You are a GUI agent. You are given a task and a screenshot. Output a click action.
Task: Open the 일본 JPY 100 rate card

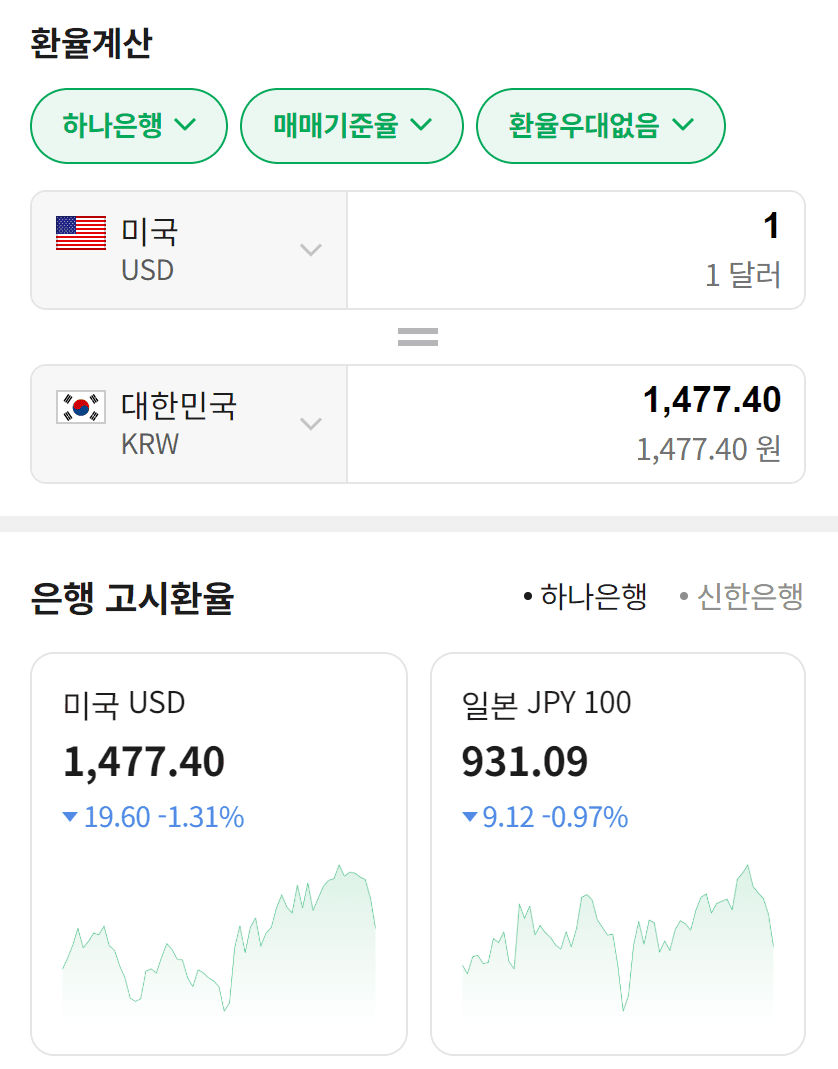coord(617,853)
